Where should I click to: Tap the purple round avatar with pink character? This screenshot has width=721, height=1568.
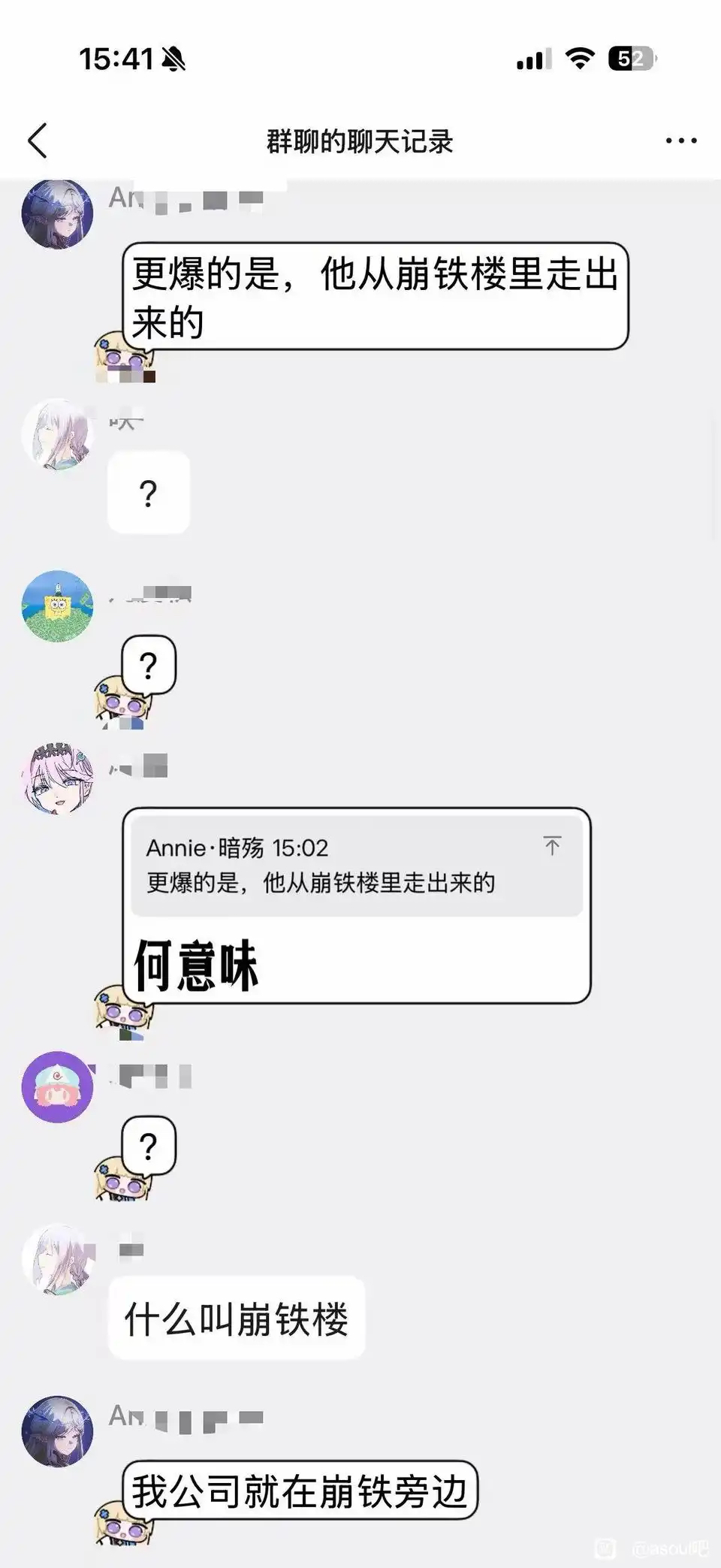(58, 1086)
